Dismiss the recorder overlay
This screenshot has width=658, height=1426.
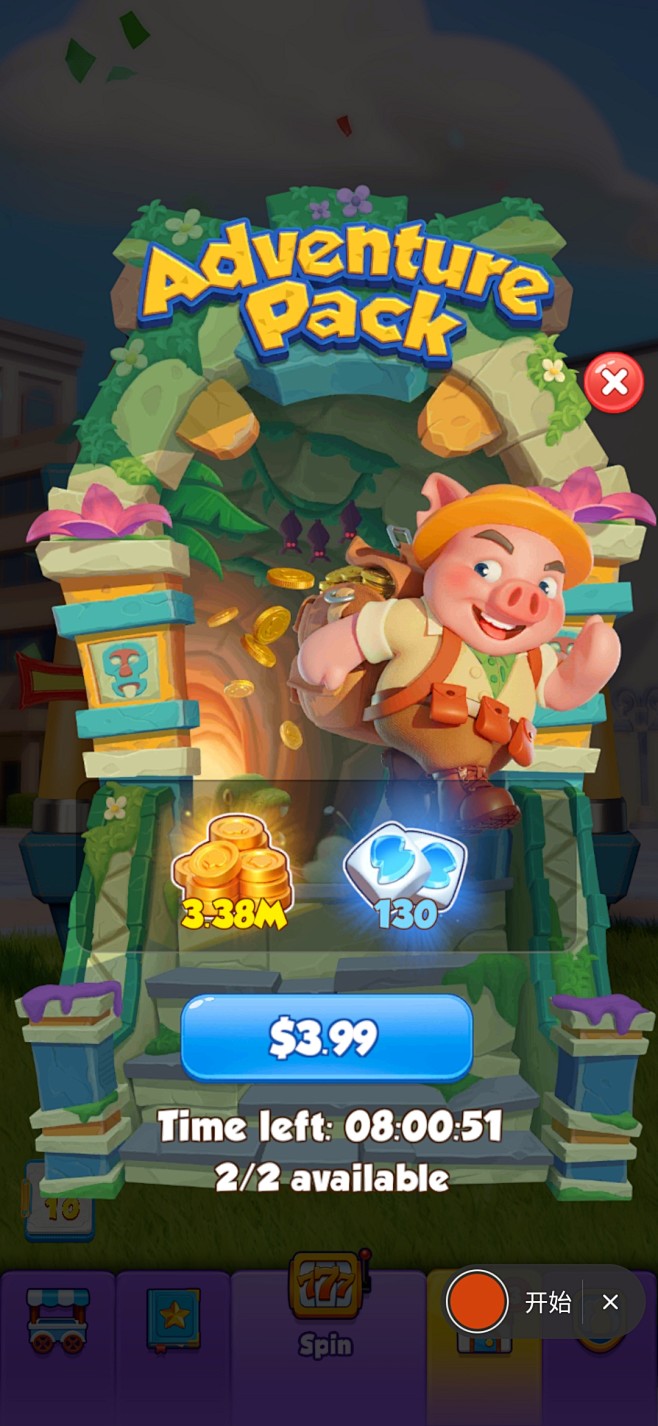coord(610,1302)
